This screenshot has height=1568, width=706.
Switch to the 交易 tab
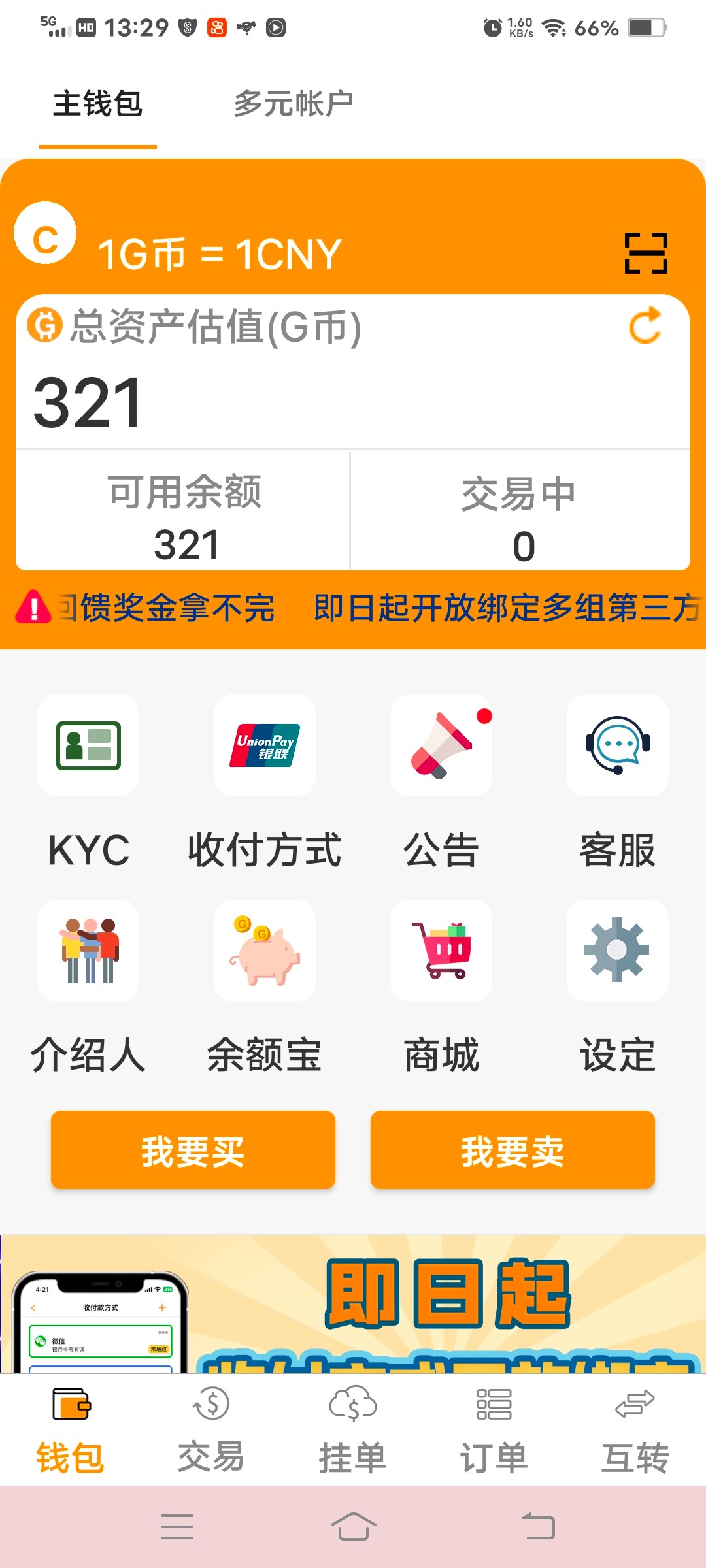(x=211, y=1429)
